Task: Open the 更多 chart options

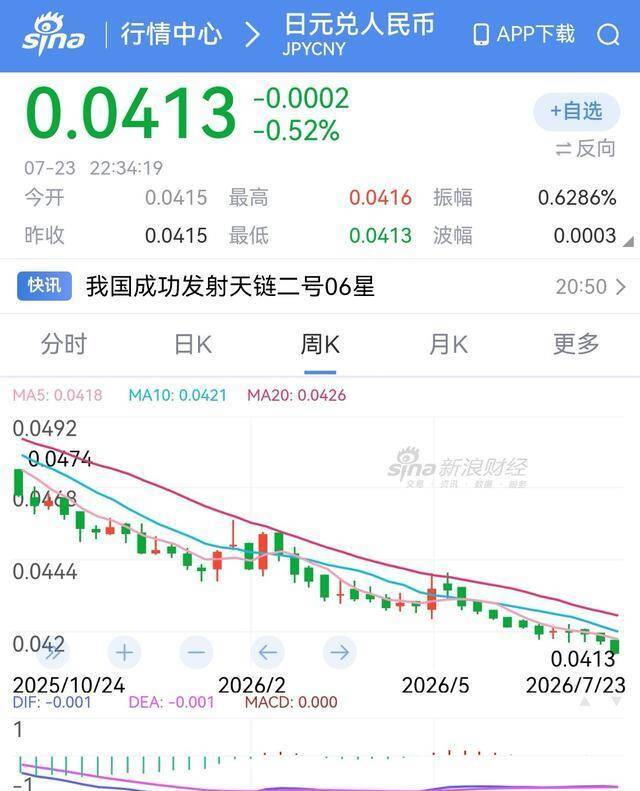Action: (x=576, y=345)
